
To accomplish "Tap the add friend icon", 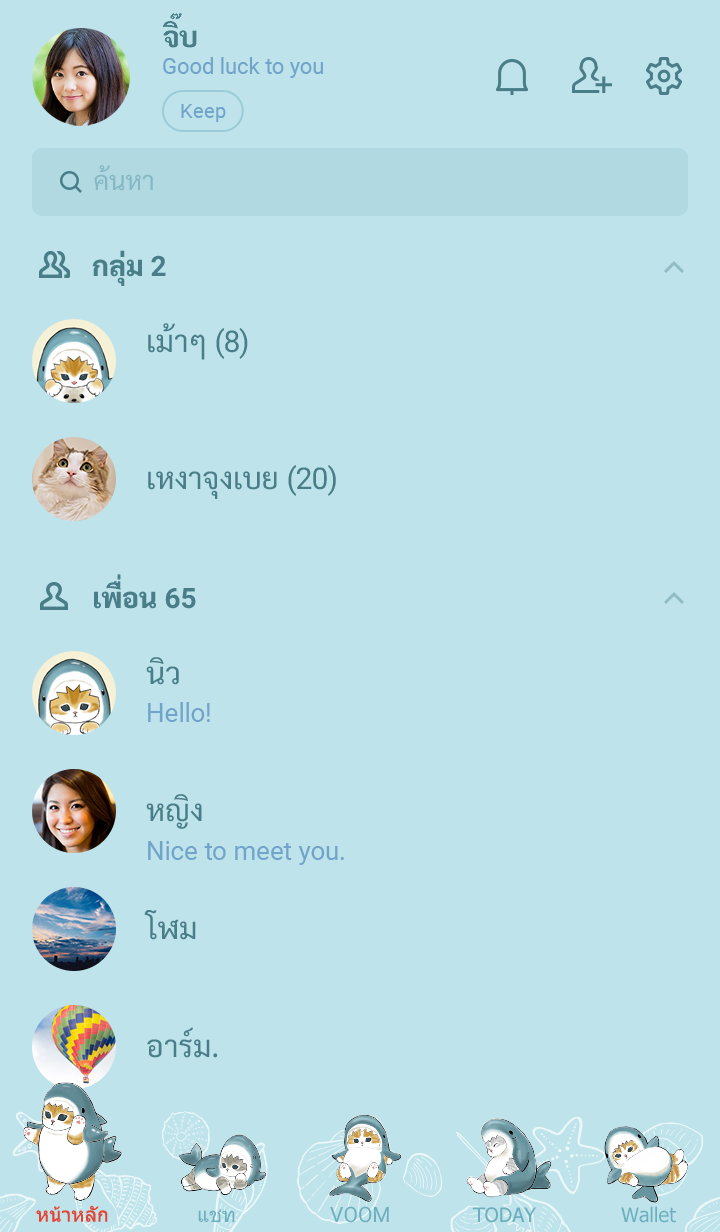I will 591,77.
